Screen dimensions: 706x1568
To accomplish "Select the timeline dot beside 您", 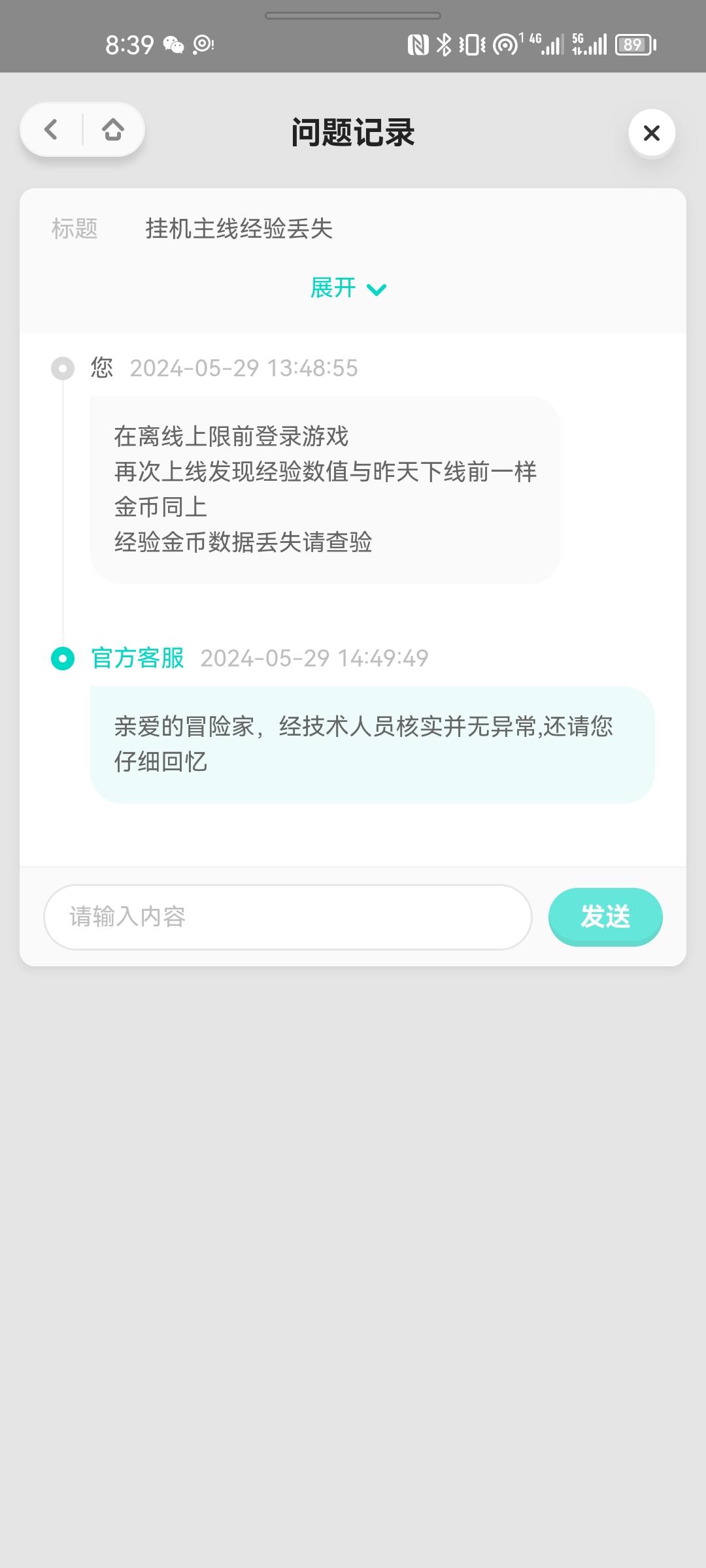I will click(62, 368).
